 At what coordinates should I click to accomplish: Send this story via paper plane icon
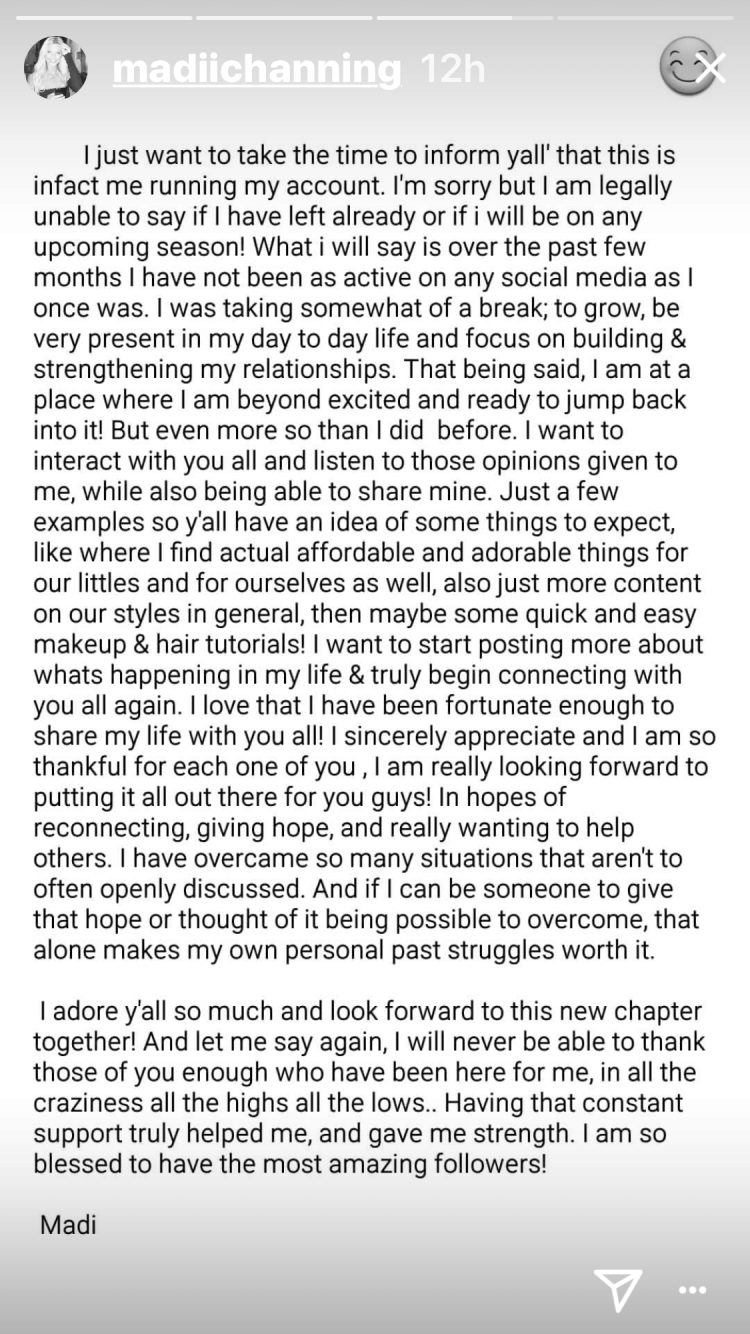(x=617, y=1288)
